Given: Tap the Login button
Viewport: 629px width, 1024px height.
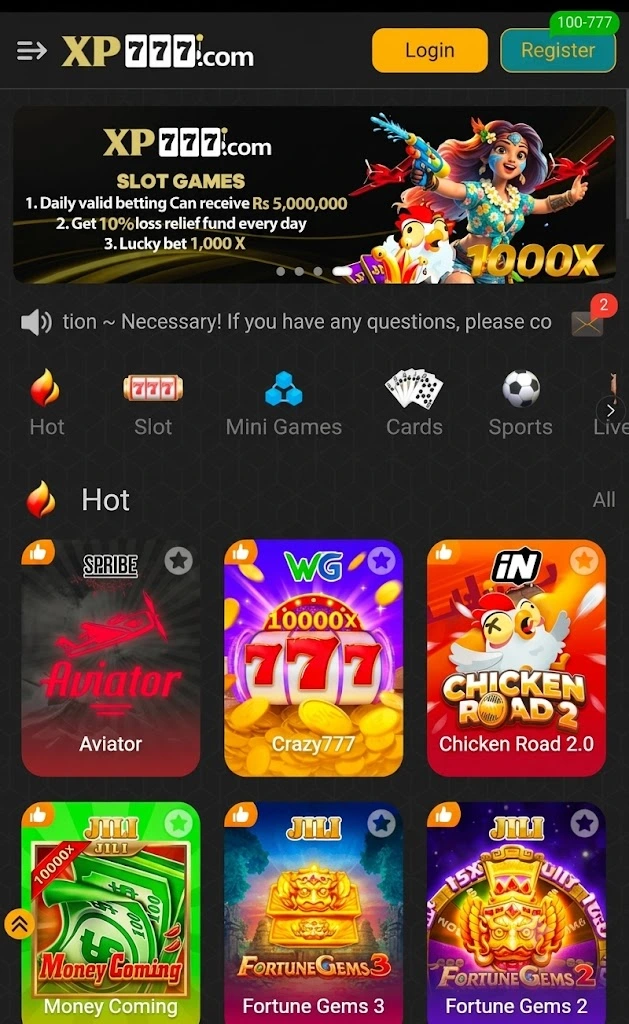Looking at the screenshot, I should point(430,50).
